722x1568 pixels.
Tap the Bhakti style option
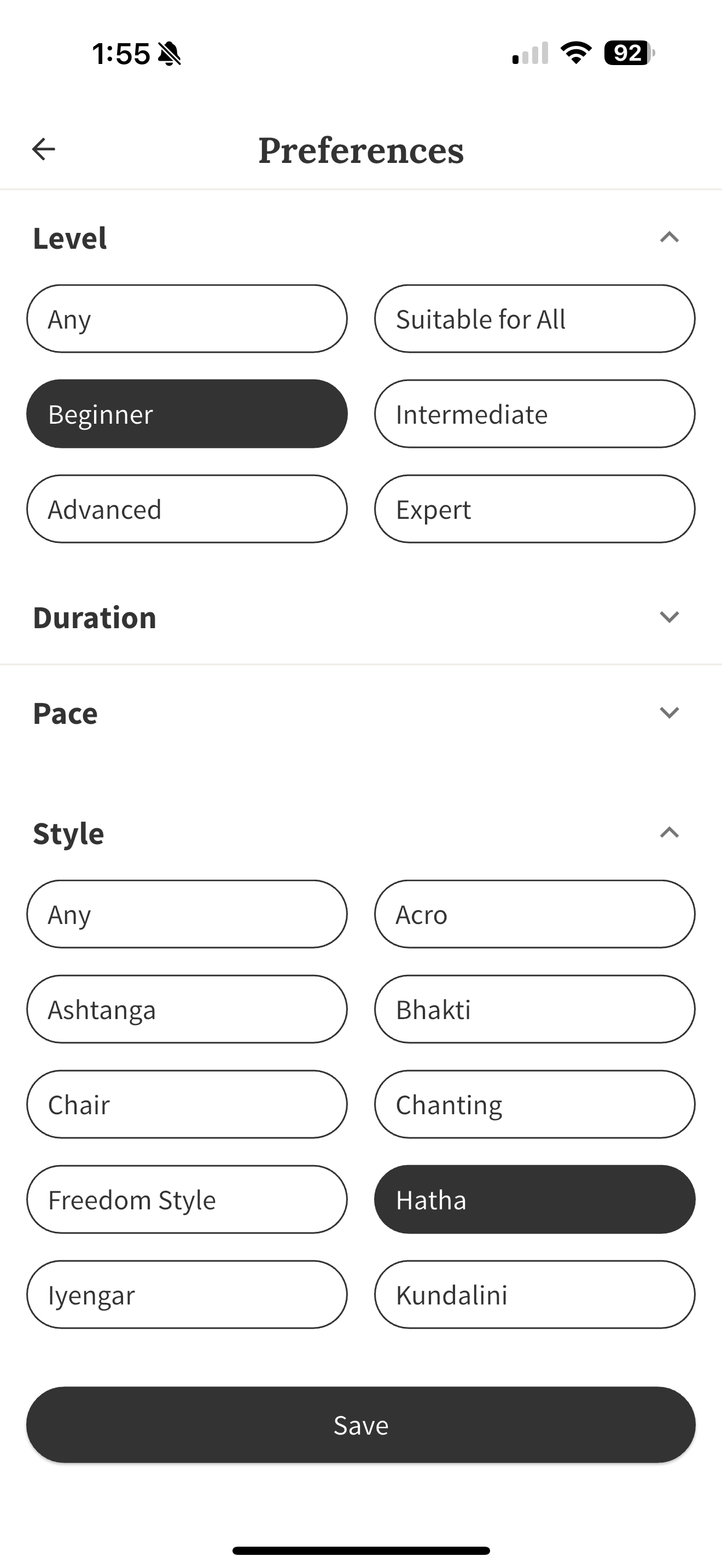pyautogui.click(x=534, y=1009)
